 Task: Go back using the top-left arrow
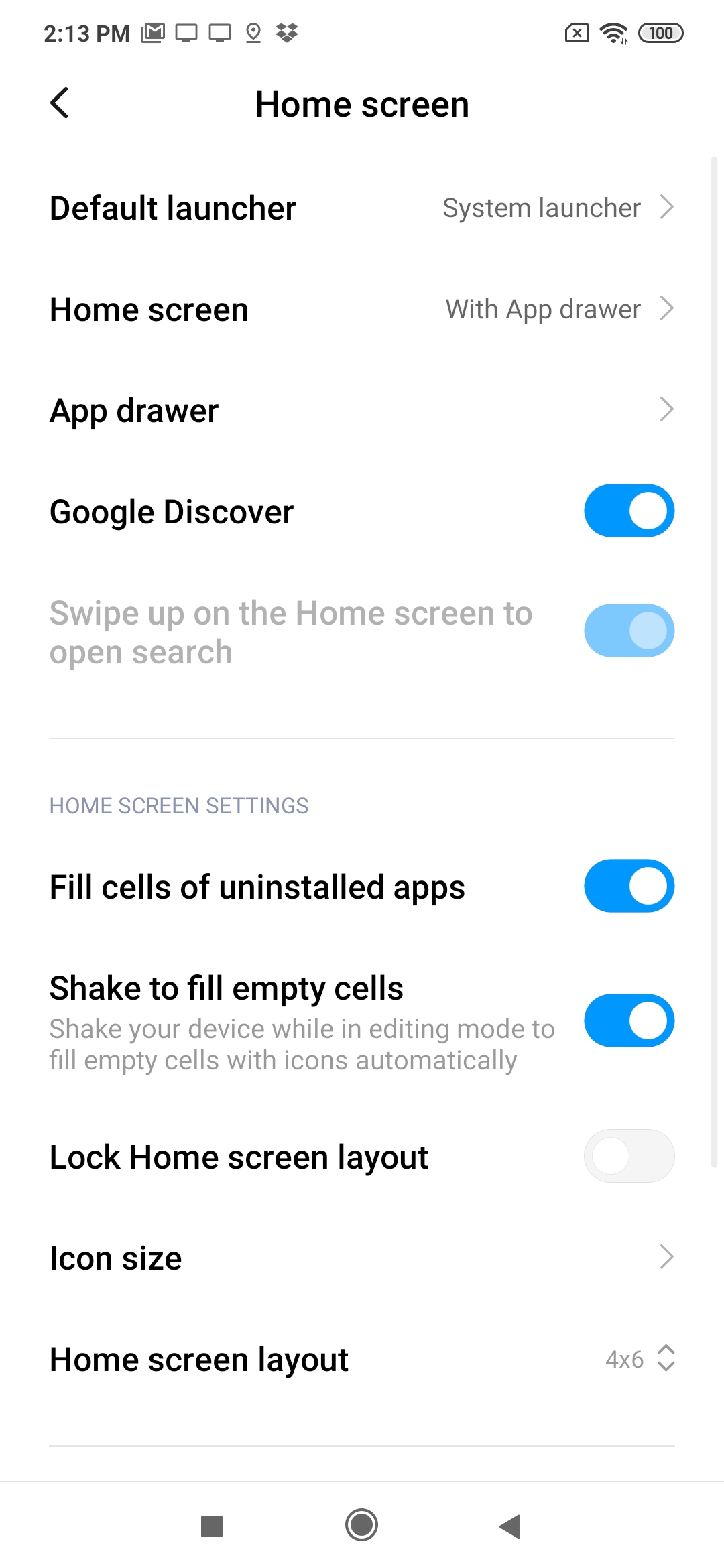click(60, 103)
